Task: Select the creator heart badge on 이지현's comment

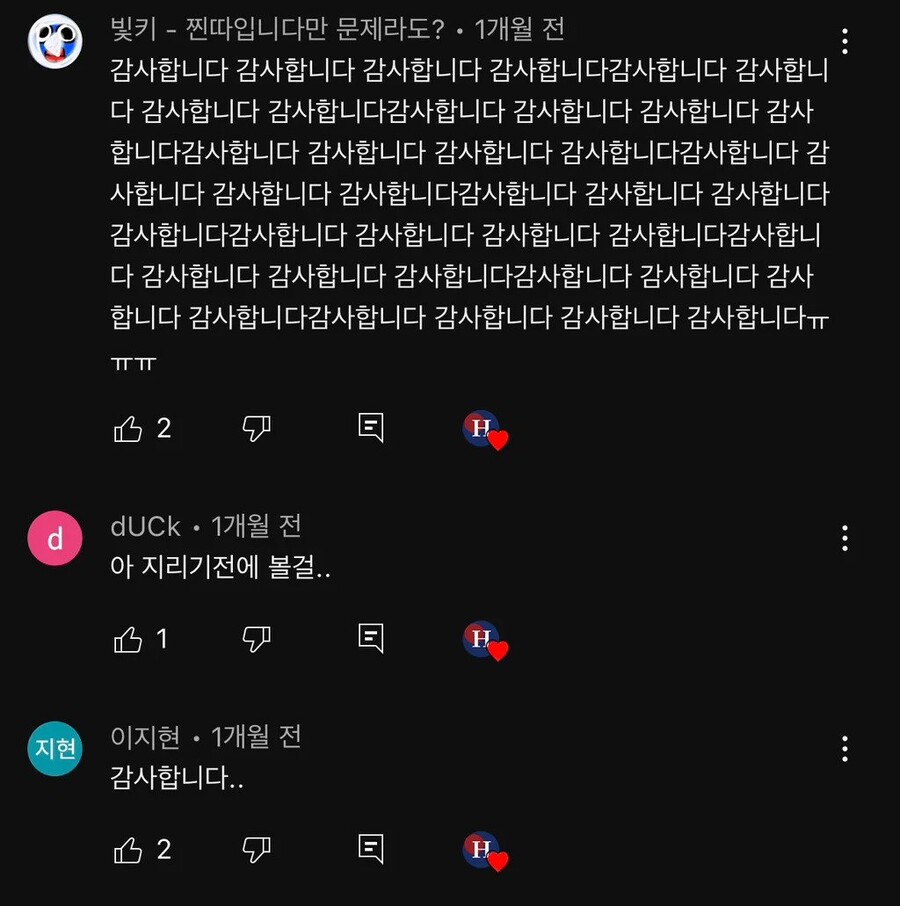Action: pyautogui.click(x=485, y=848)
